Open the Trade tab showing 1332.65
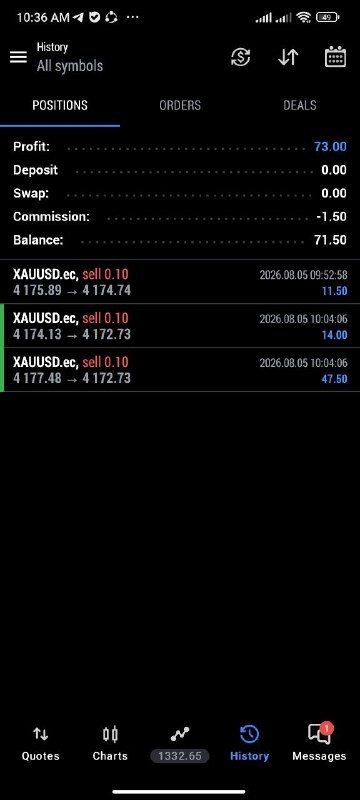The image size is (360, 800). [179, 744]
